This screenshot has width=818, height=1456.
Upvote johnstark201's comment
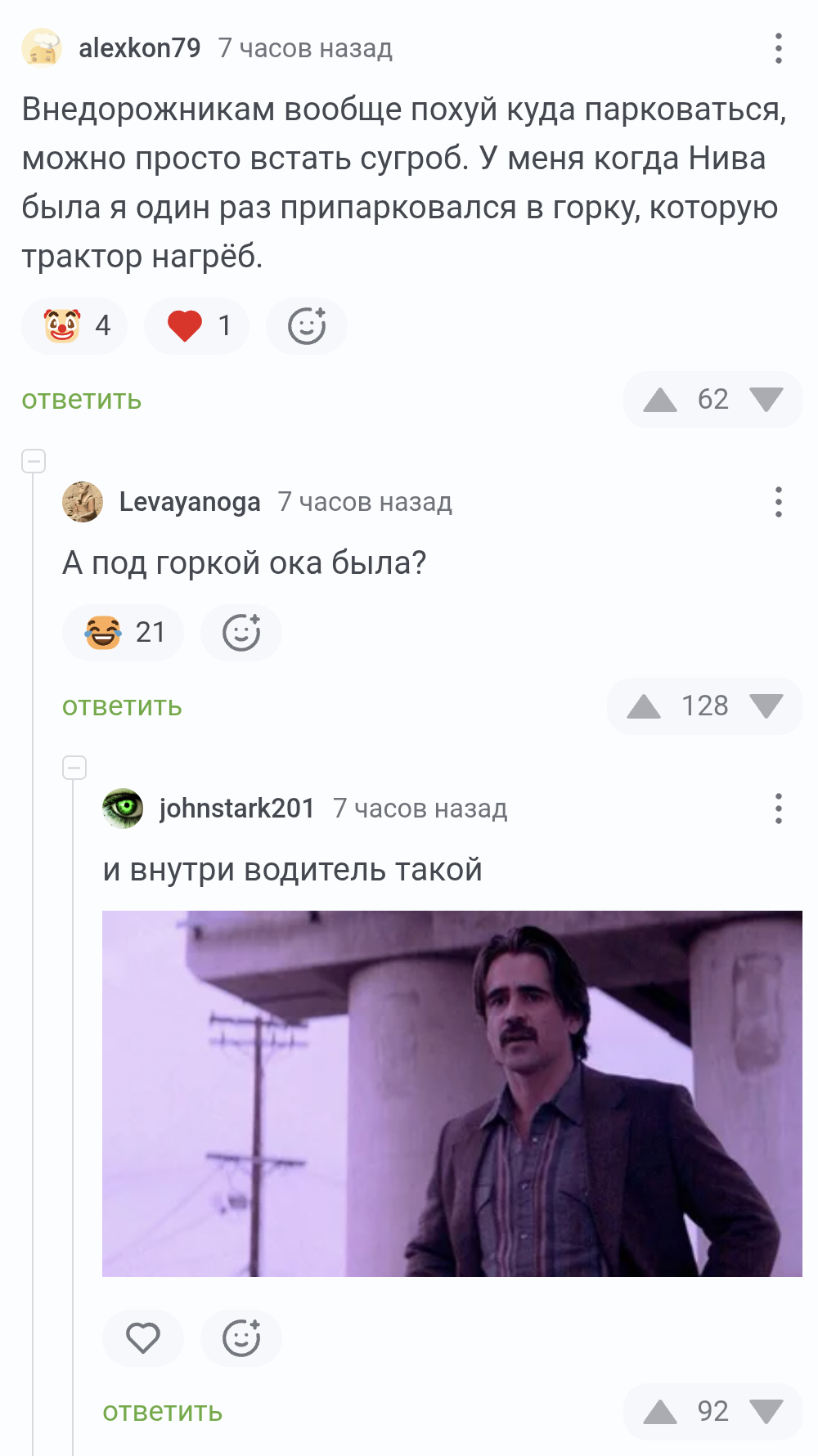tap(659, 1412)
